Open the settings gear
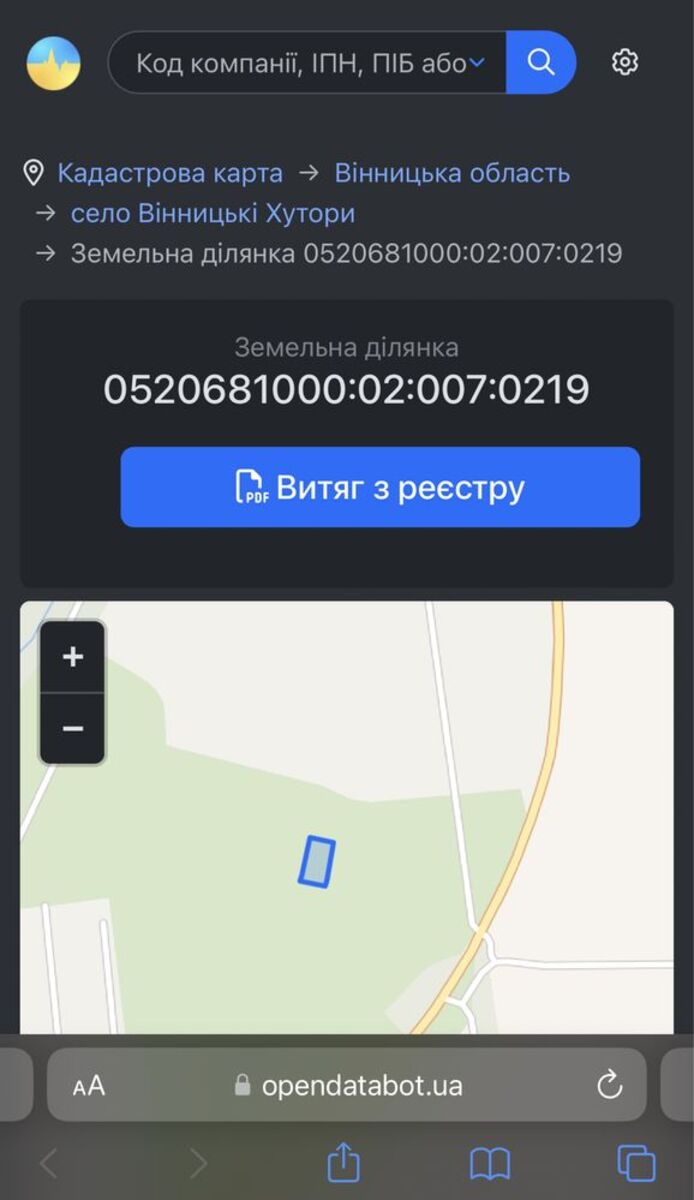 625,63
